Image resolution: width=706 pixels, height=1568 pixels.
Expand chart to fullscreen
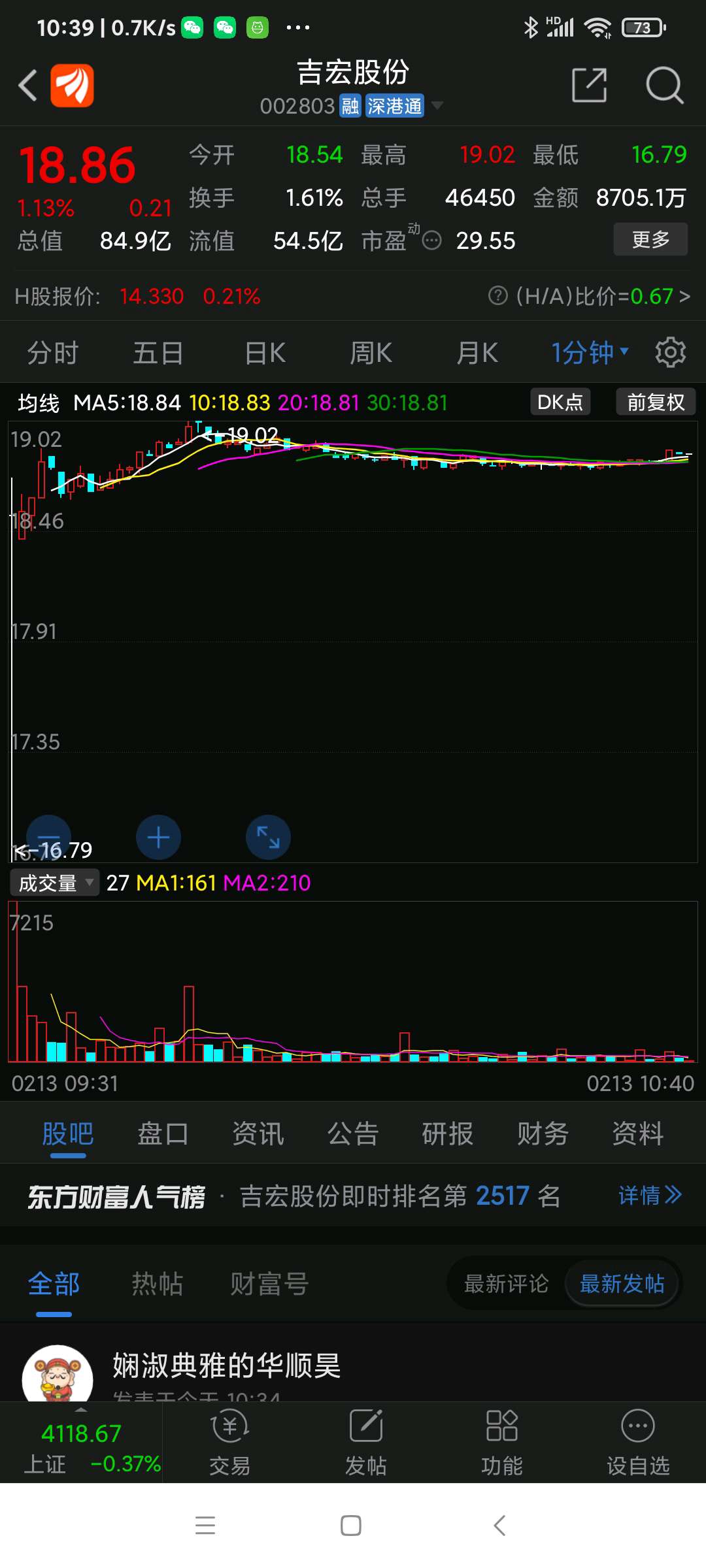click(x=268, y=838)
